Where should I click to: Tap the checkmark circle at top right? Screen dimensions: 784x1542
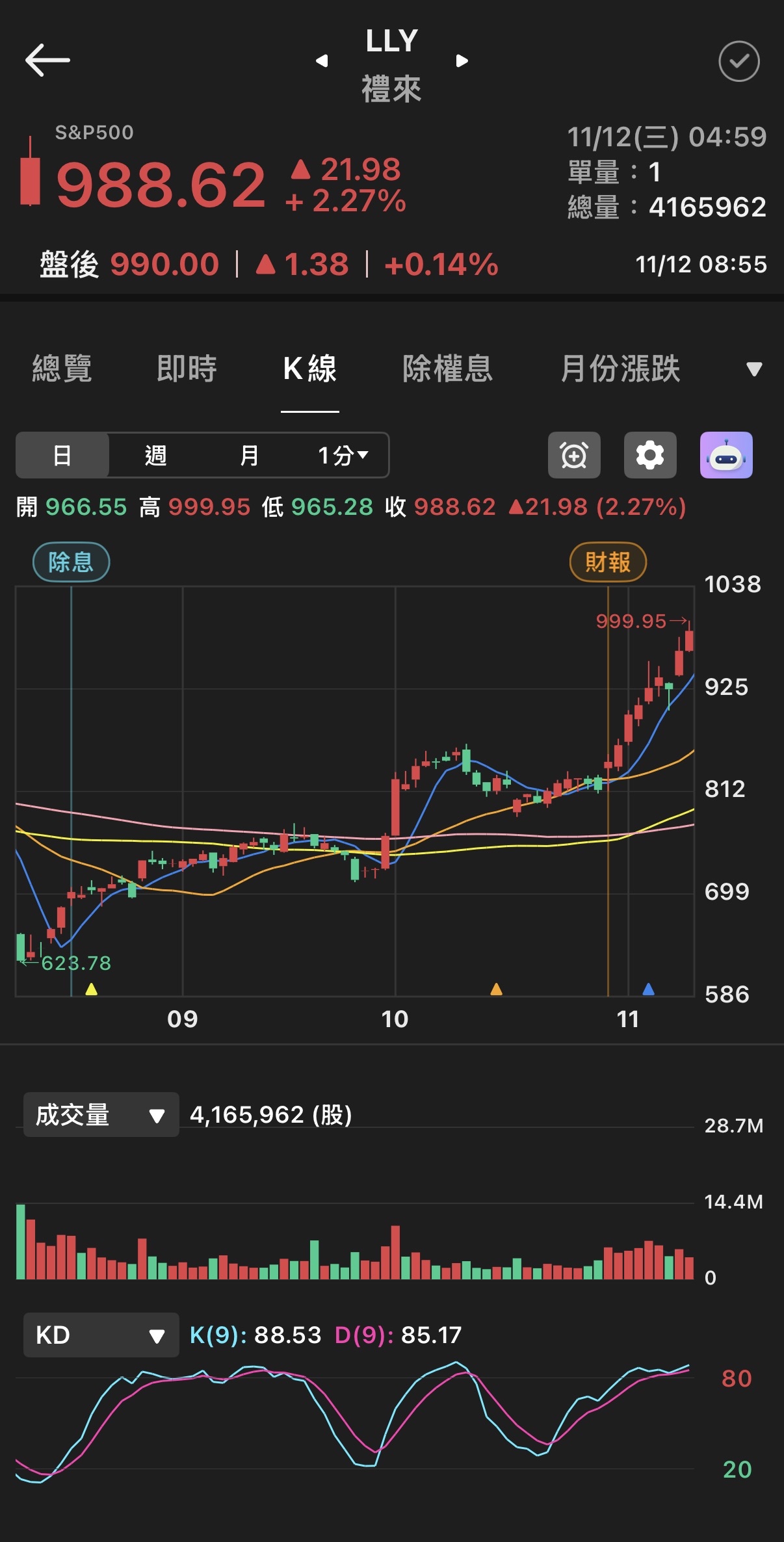point(739,62)
